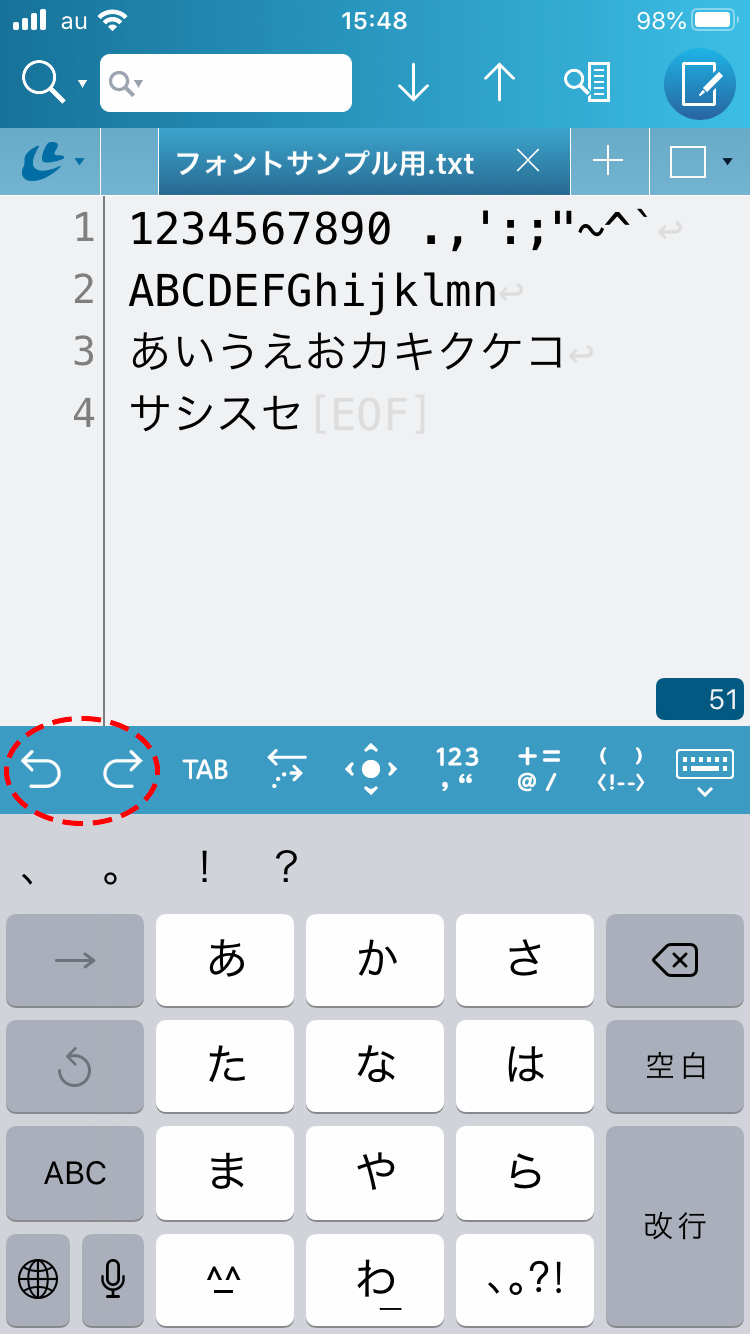Tap the redo arrow in the toolbar

(124, 770)
